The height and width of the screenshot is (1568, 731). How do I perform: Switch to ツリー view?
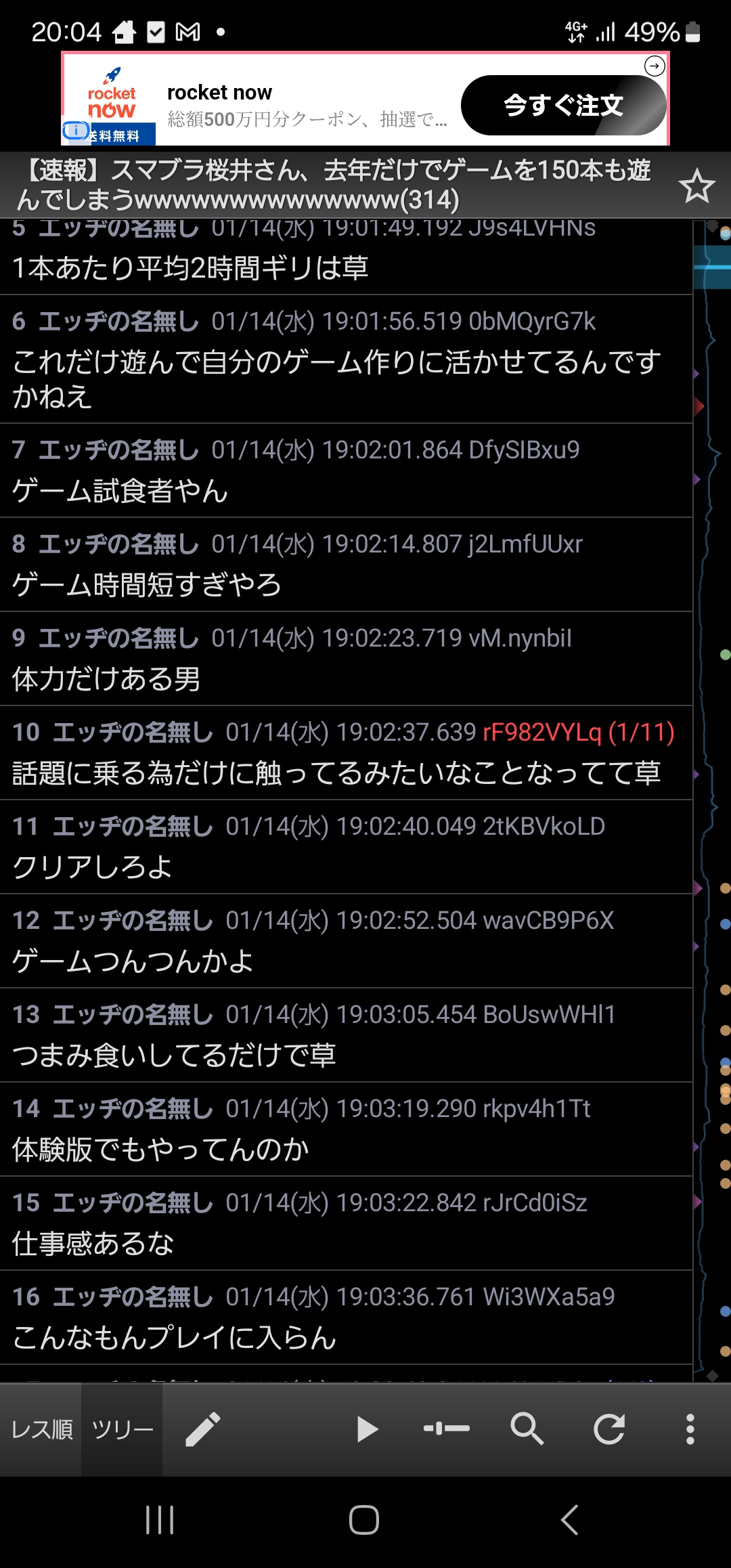(x=123, y=1429)
